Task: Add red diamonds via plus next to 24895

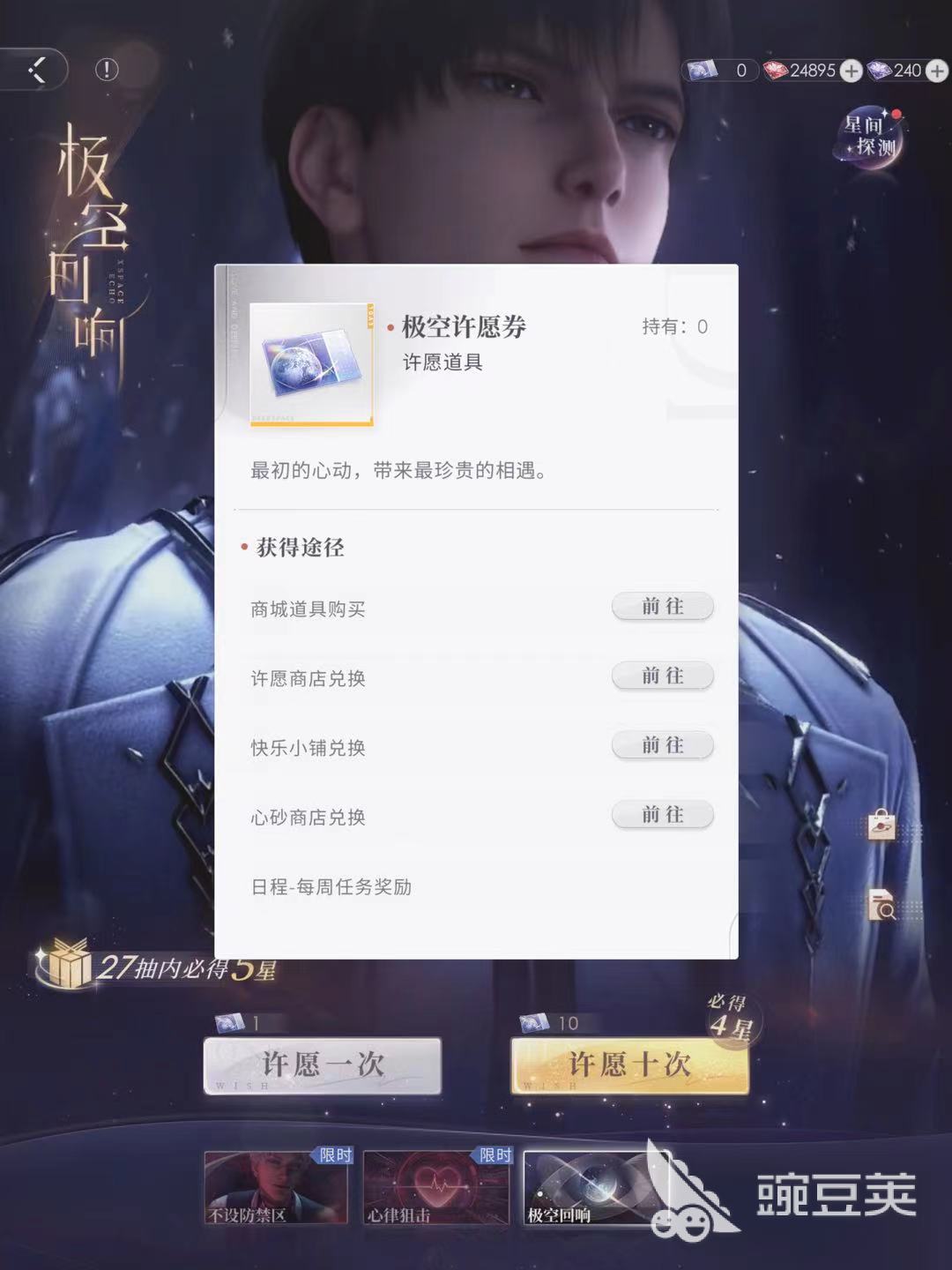Action: click(x=851, y=71)
